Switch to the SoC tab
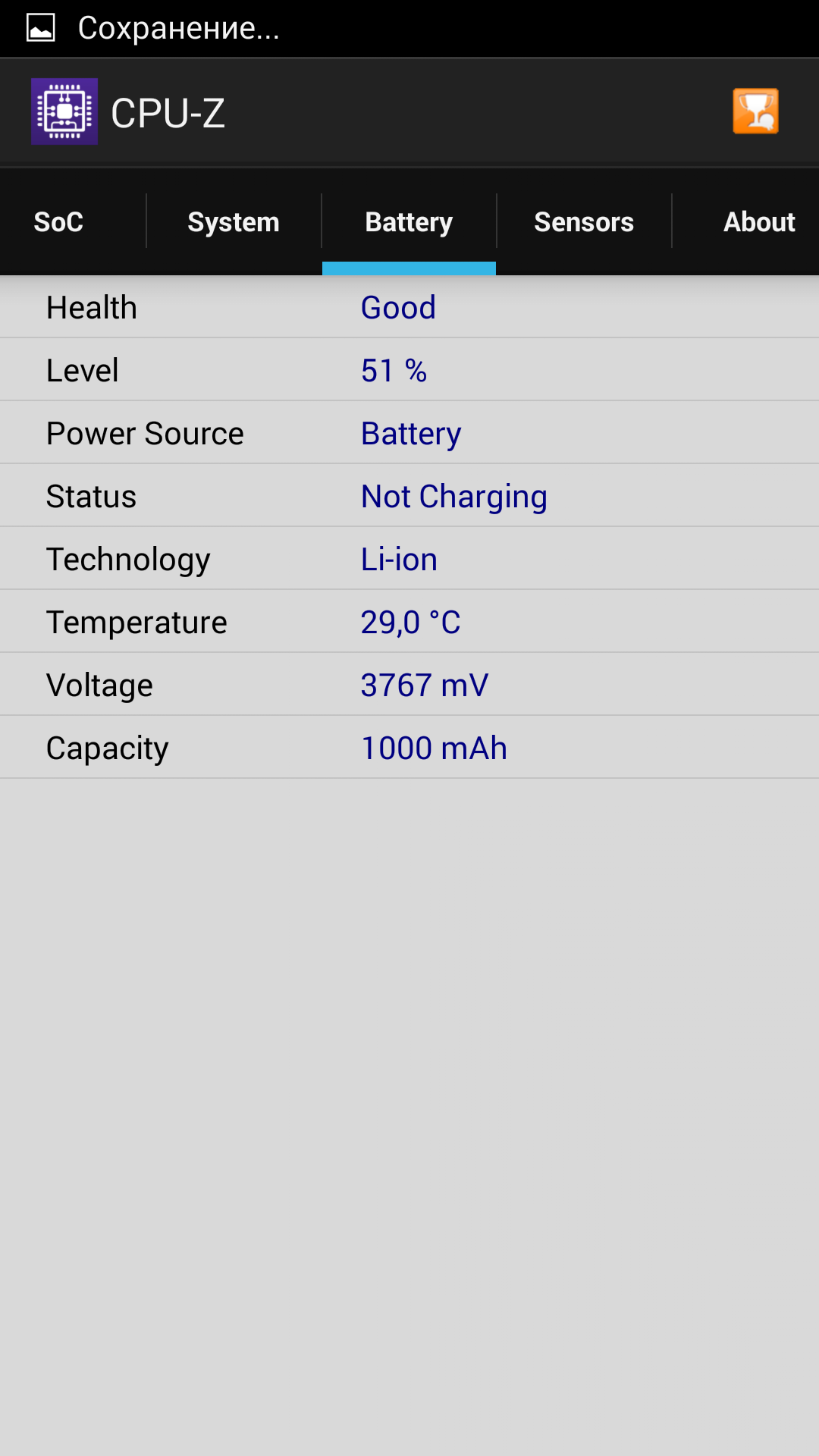 click(x=59, y=222)
